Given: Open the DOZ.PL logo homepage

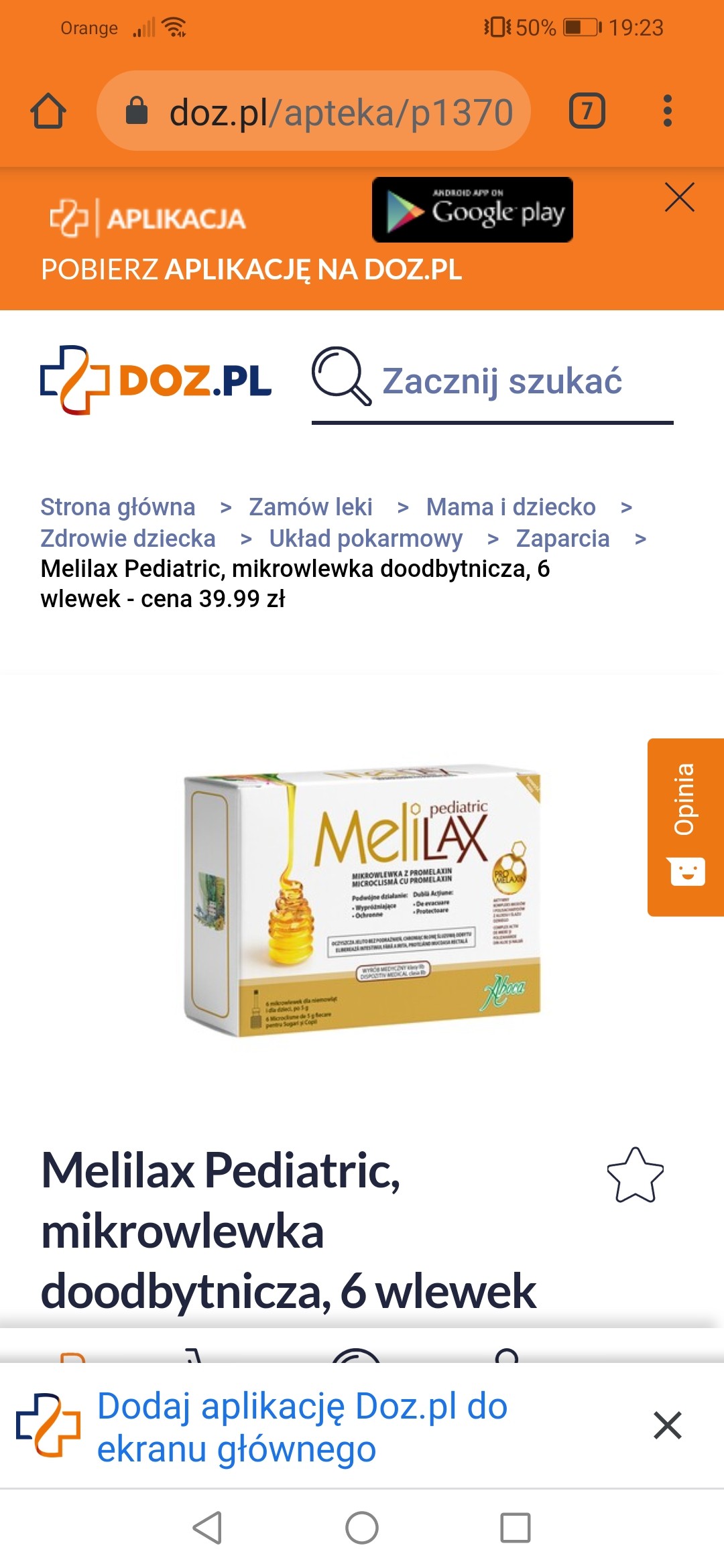Looking at the screenshot, I should (x=156, y=380).
